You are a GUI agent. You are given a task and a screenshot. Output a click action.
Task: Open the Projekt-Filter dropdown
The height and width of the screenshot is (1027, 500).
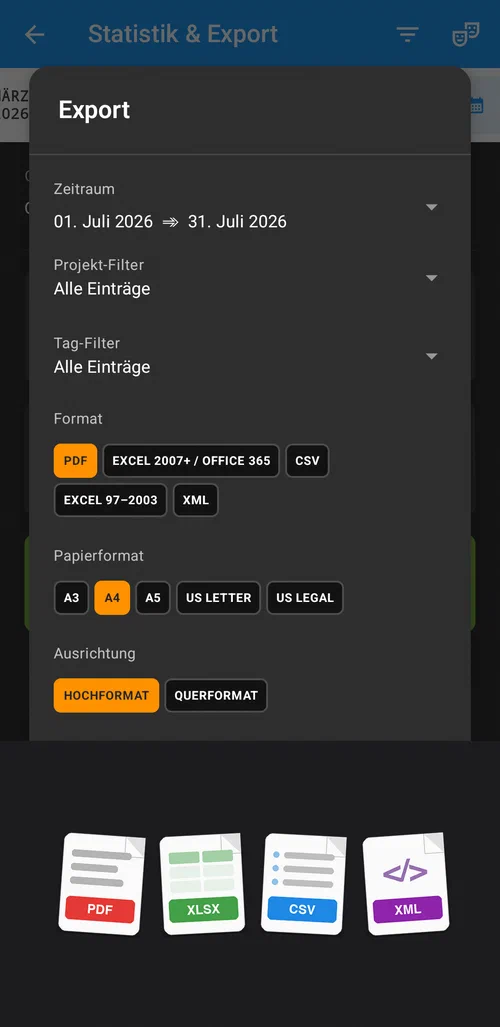pos(250,278)
